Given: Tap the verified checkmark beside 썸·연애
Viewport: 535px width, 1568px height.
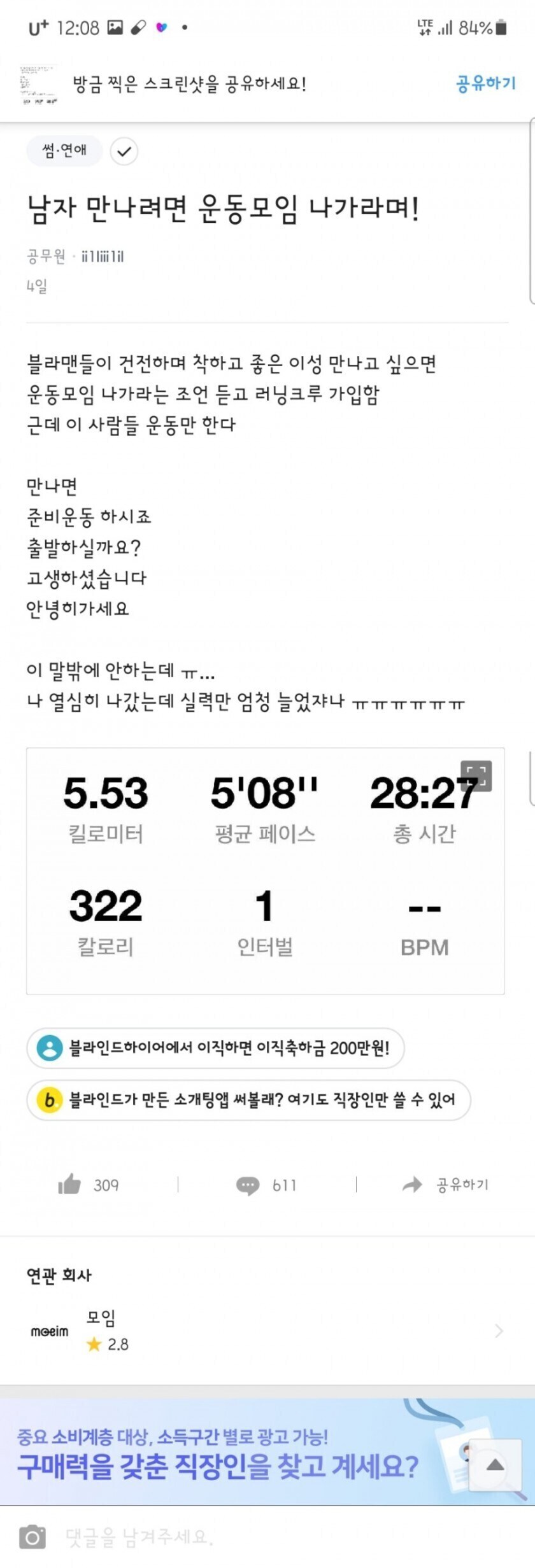Looking at the screenshot, I should (x=125, y=152).
